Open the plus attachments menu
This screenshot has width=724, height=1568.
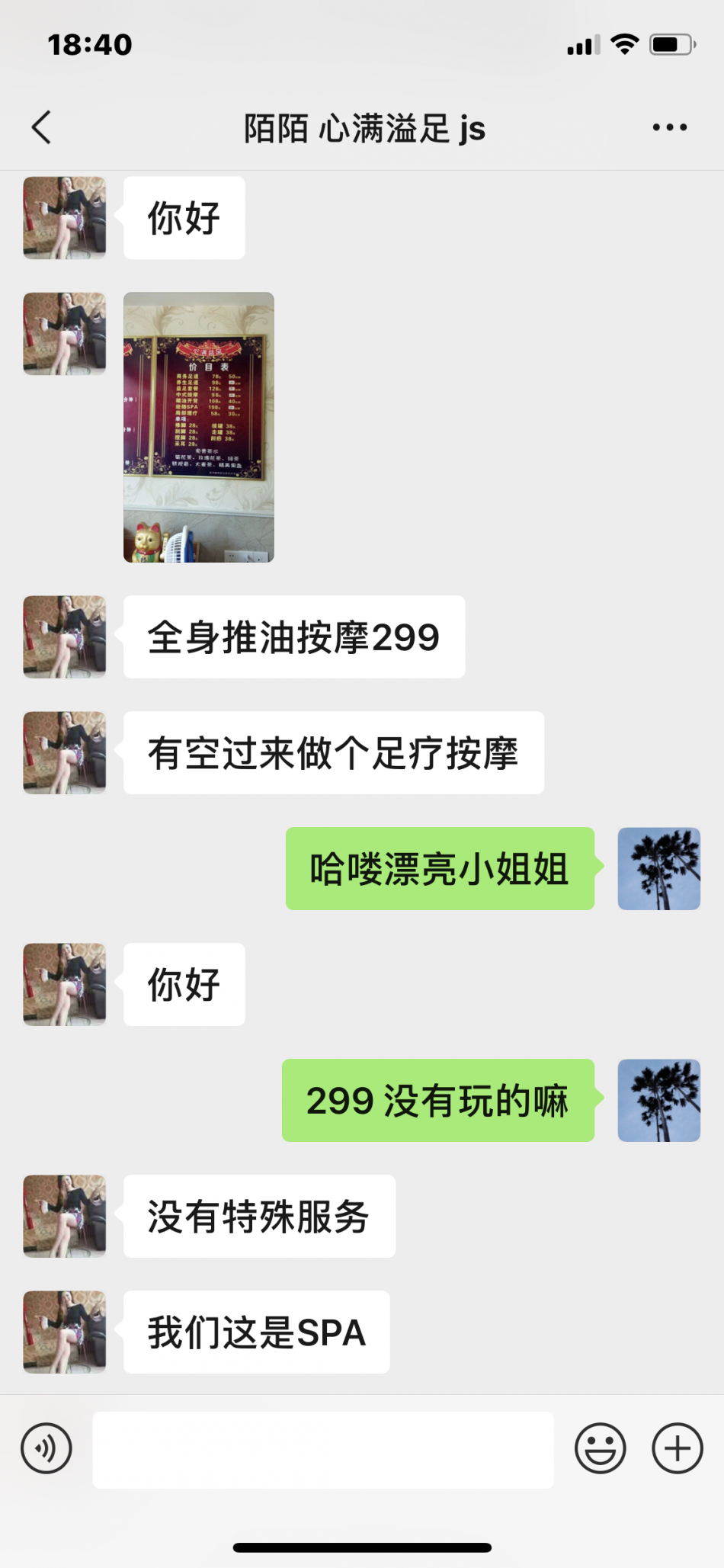coord(677,1448)
